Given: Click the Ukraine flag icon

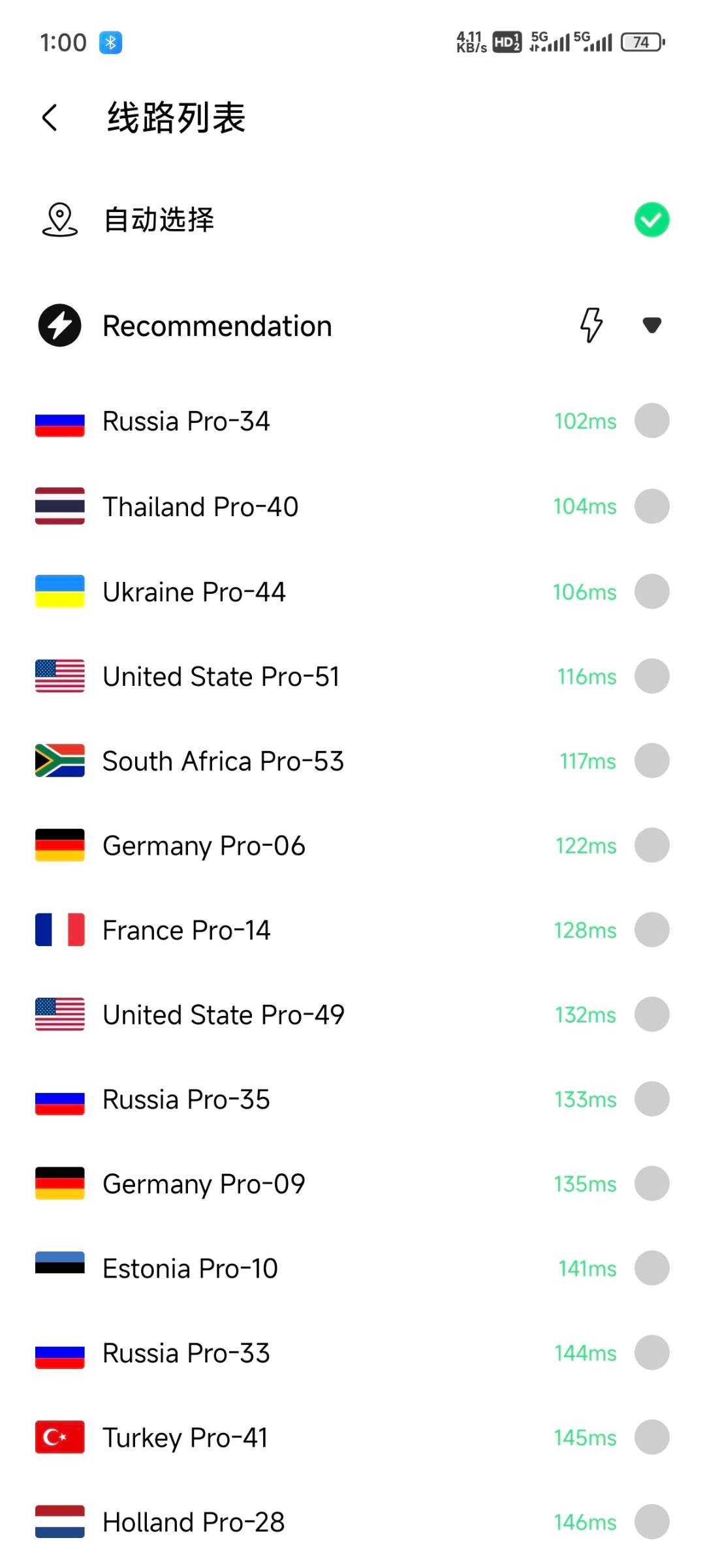Looking at the screenshot, I should coord(59,591).
